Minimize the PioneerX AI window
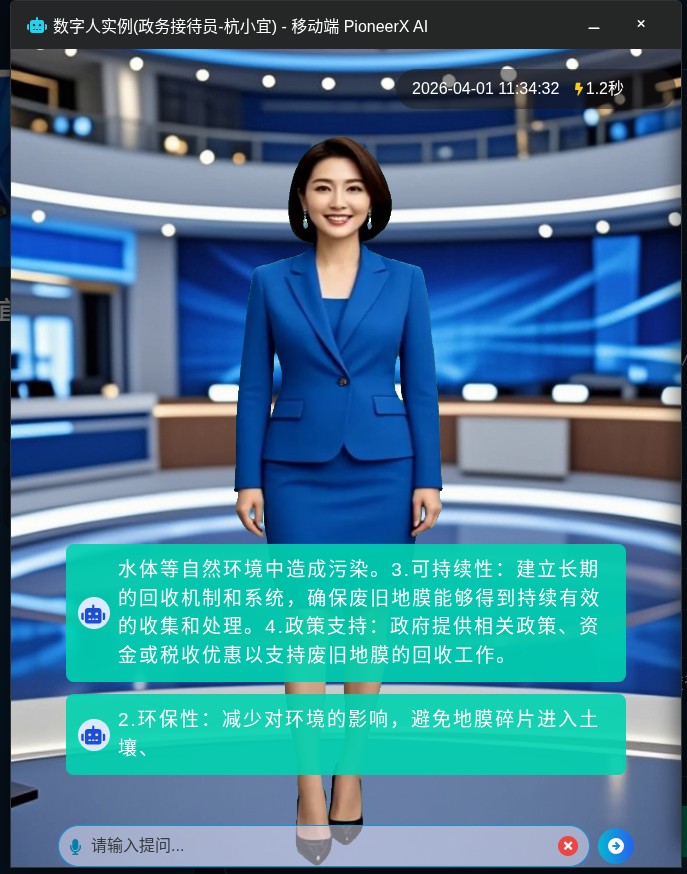The image size is (687, 874). click(x=594, y=26)
